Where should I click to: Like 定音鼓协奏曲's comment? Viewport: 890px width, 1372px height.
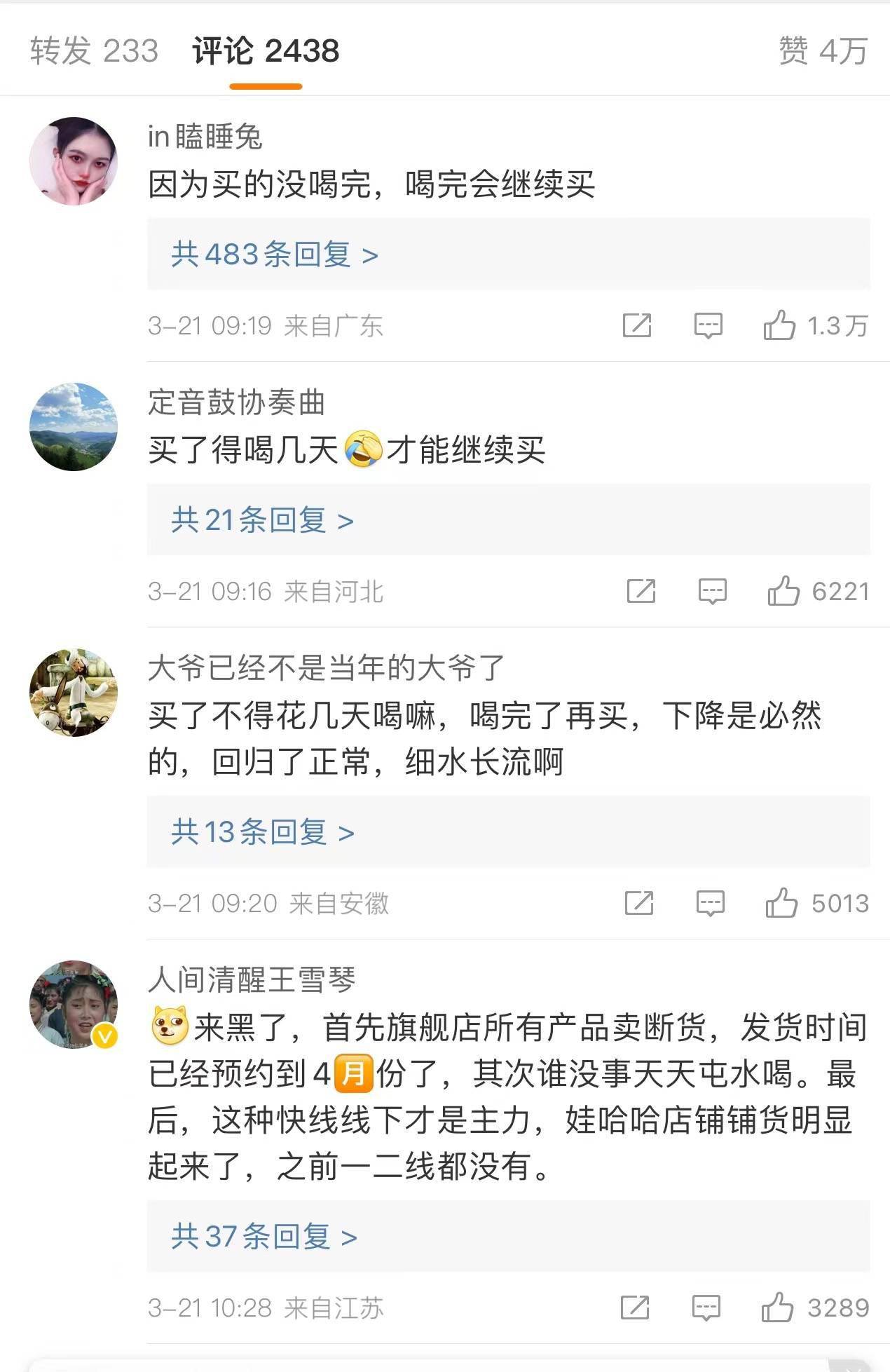783,592
